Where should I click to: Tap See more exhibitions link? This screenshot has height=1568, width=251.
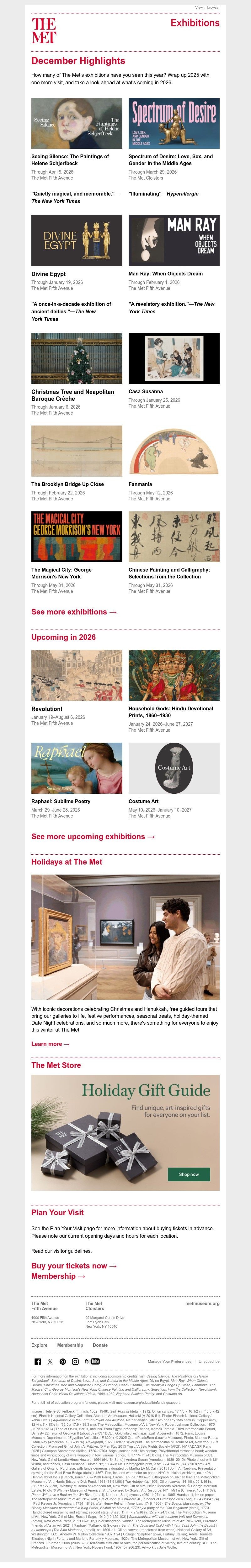[x=74, y=612]
